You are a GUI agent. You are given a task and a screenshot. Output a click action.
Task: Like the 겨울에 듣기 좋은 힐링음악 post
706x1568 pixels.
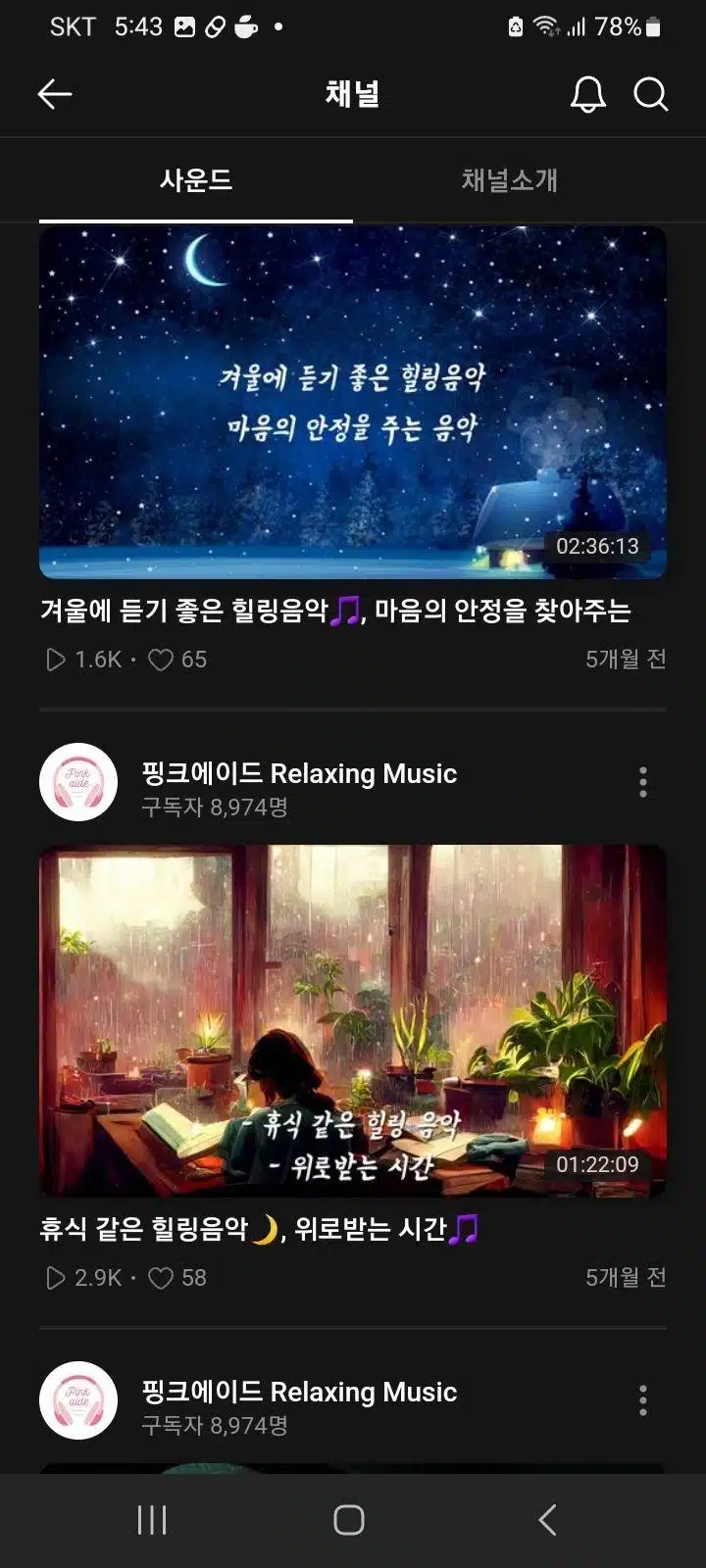161,660
